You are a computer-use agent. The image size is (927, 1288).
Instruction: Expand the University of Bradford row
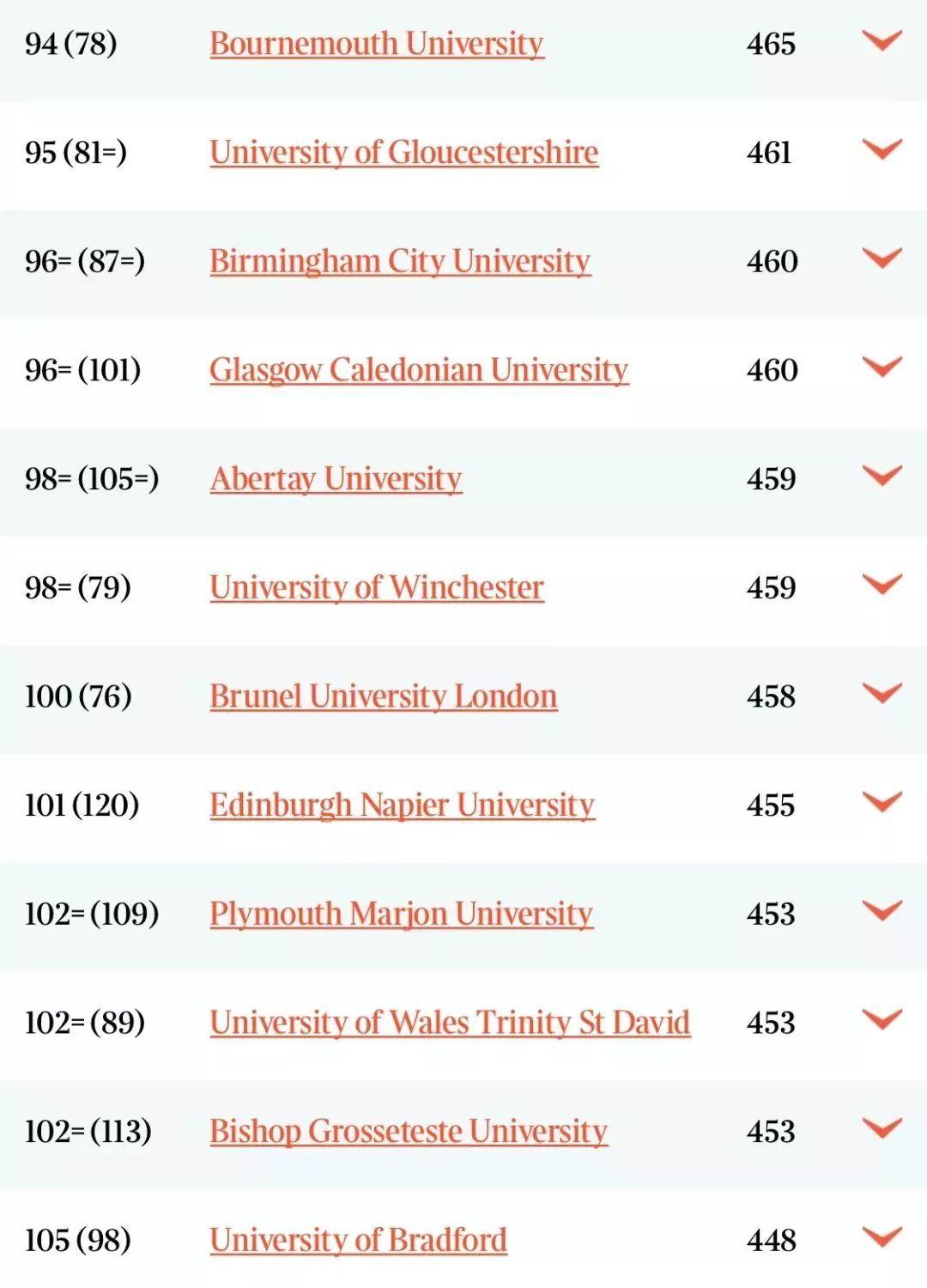pyautogui.click(x=882, y=1237)
